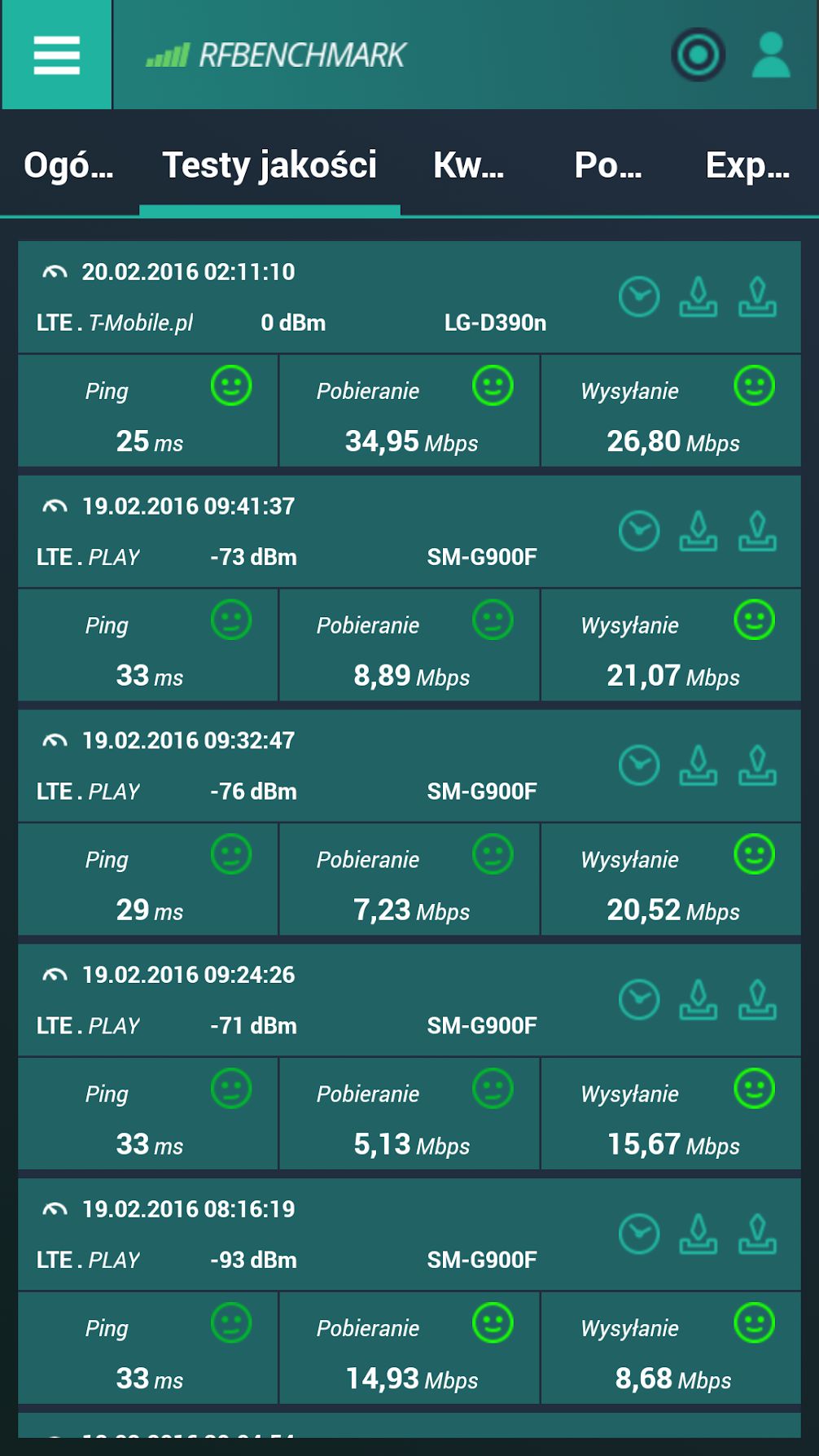Tap the download icon on 19.02.2016 09:41:37 test
The height and width of the screenshot is (1456, 819).
699,531
